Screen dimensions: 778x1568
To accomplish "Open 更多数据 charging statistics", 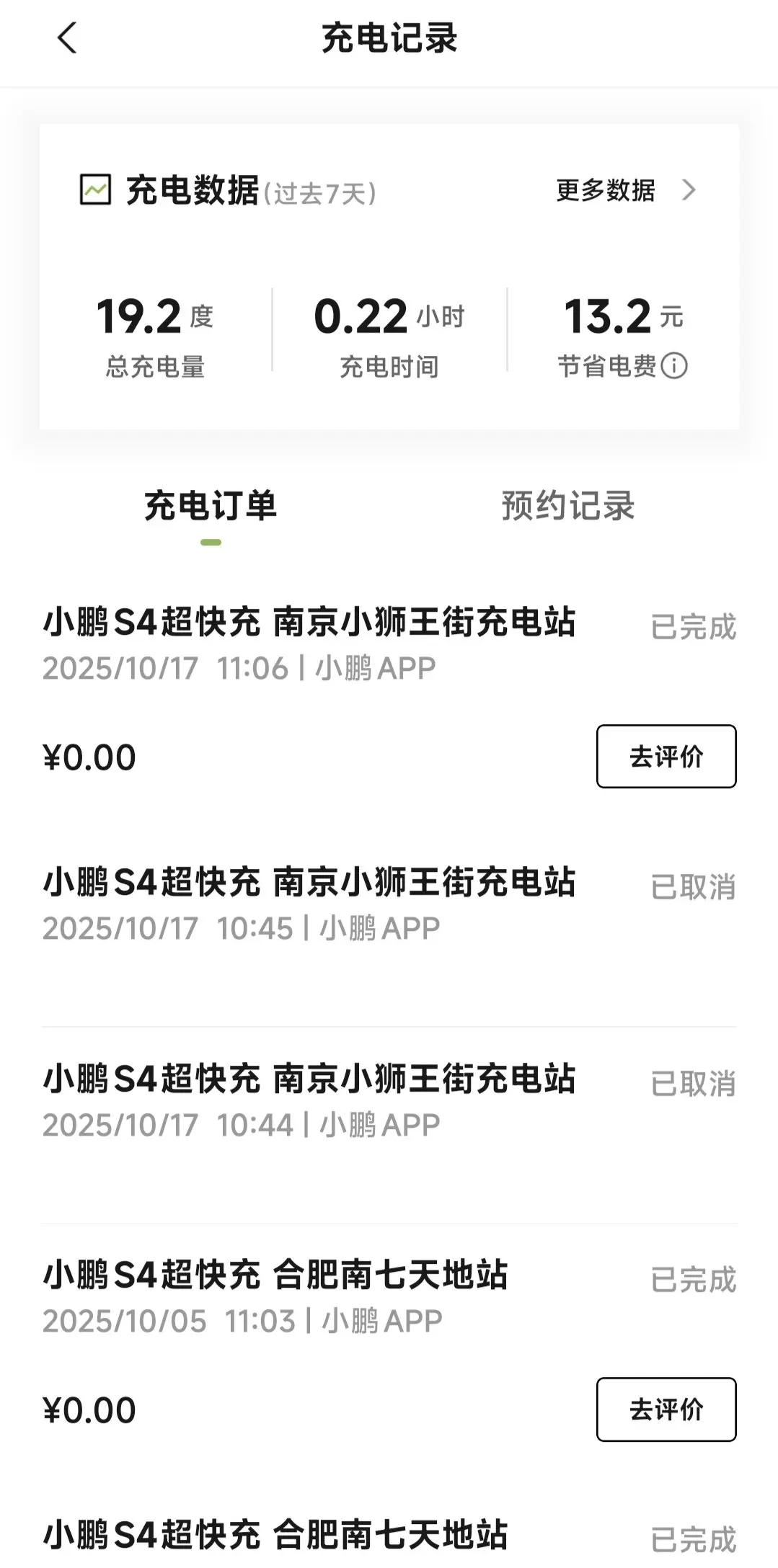I will pyautogui.click(x=625, y=191).
